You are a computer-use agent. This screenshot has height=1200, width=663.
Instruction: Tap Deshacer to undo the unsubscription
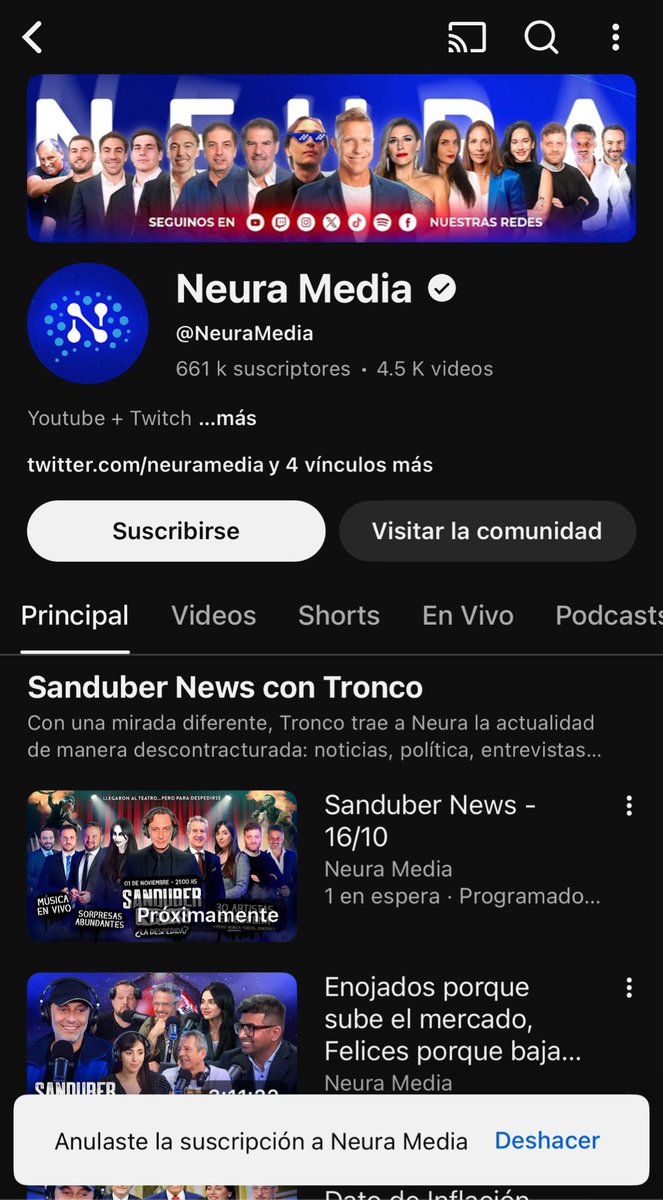click(x=547, y=1140)
